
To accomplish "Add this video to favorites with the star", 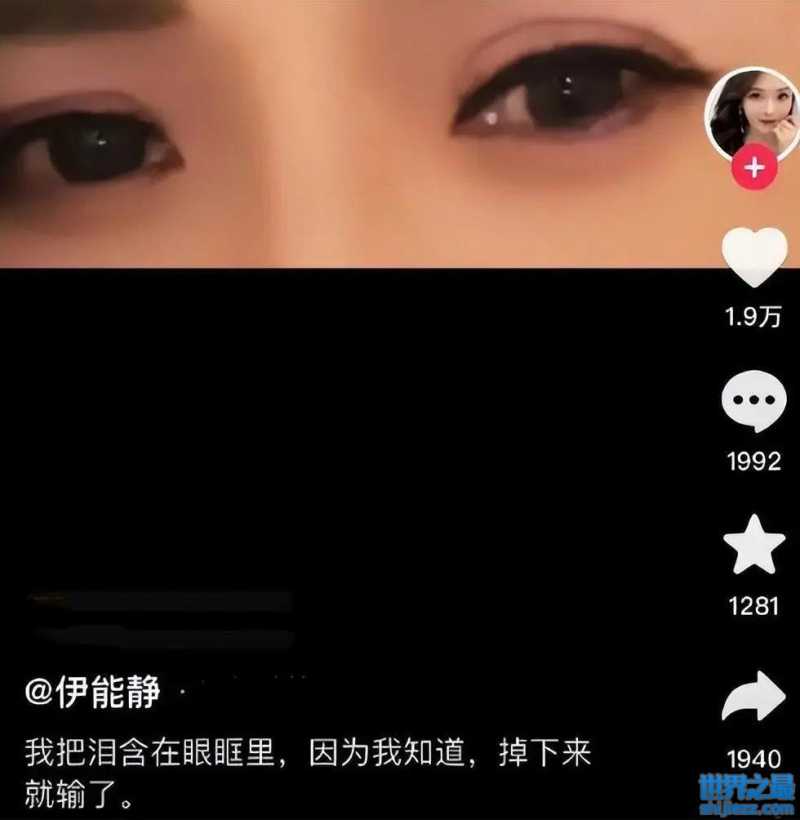I will click(754, 545).
